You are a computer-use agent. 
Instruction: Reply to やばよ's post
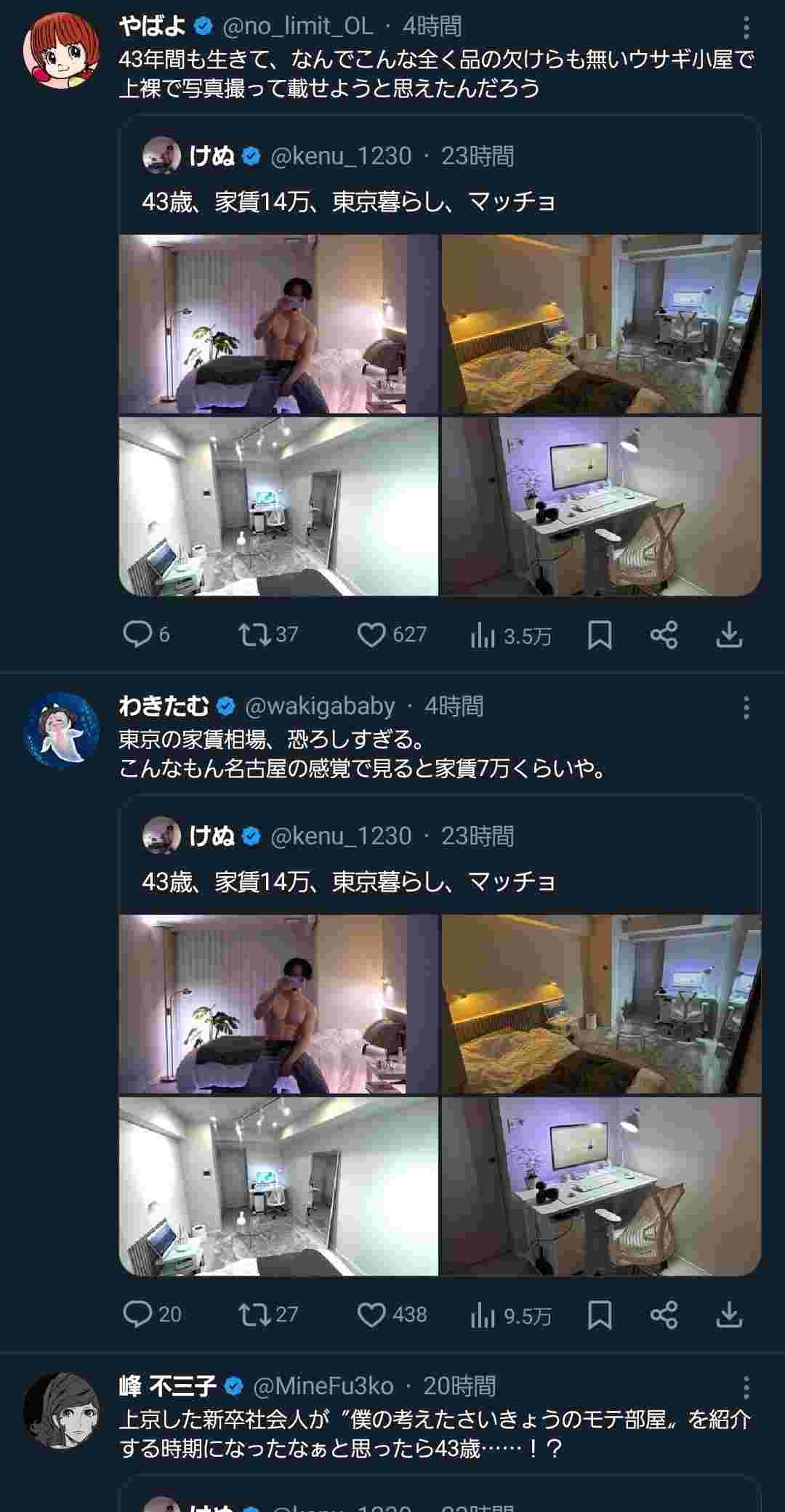(x=137, y=634)
